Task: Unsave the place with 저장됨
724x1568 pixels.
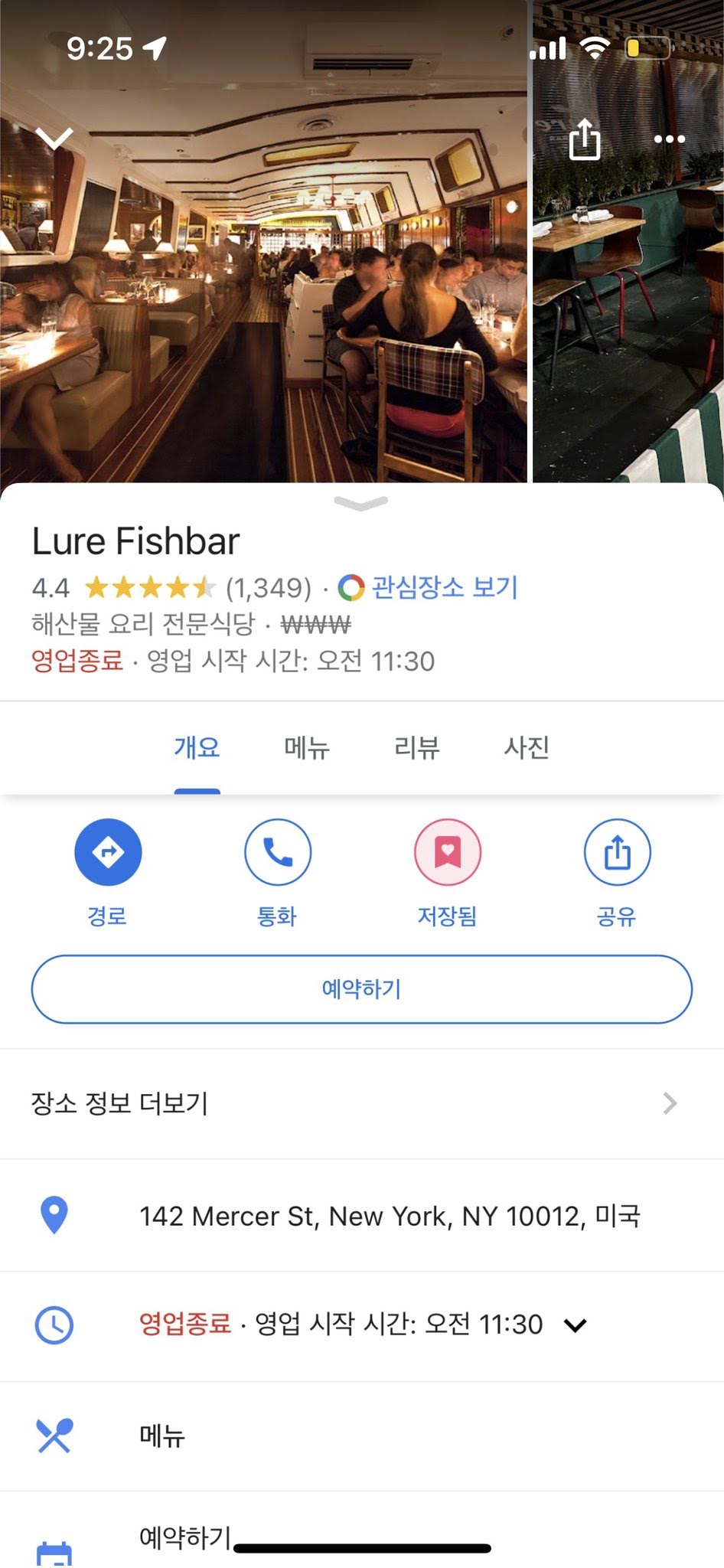Action: (447, 853)
